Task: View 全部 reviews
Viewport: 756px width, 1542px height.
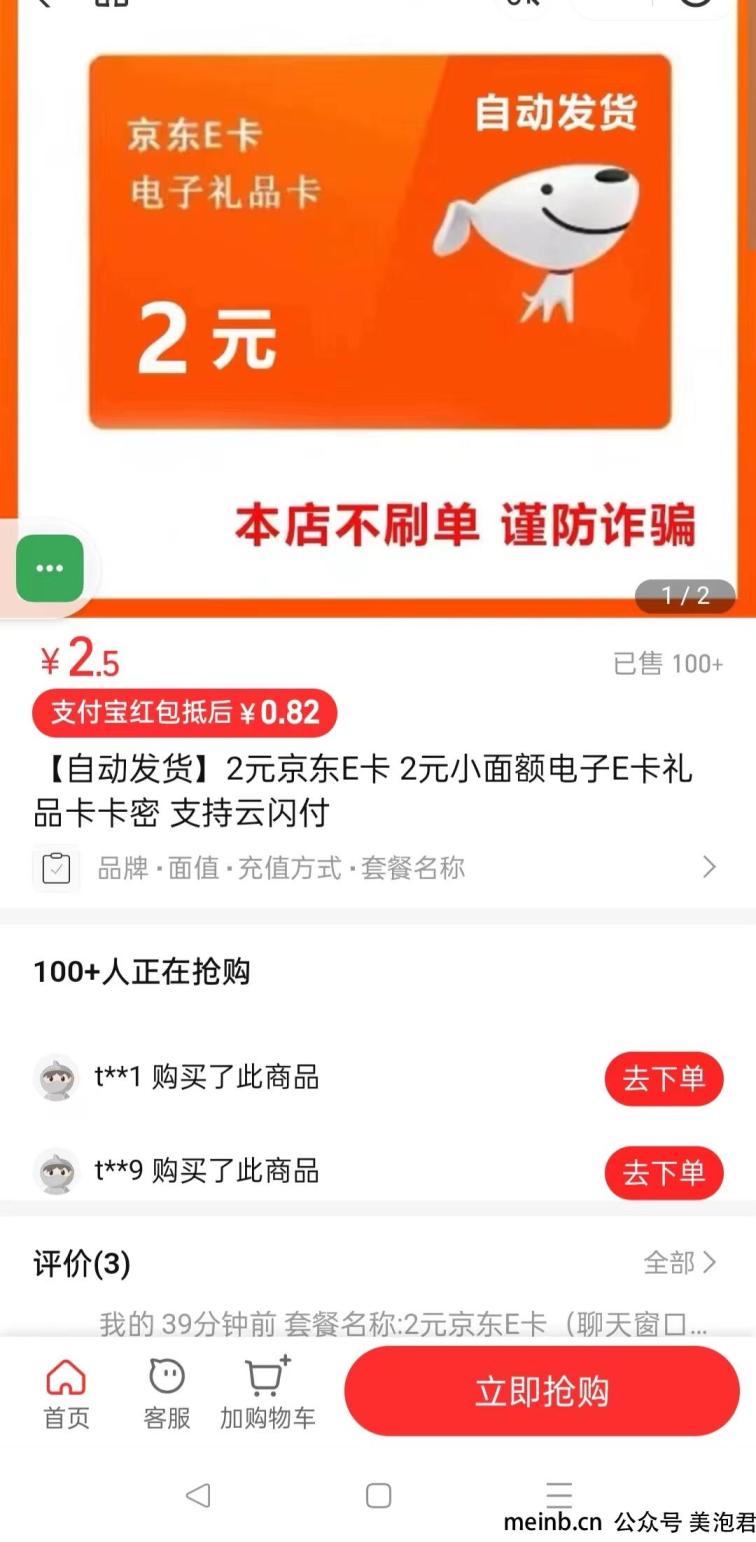Action: click(x=679, y=1263)
